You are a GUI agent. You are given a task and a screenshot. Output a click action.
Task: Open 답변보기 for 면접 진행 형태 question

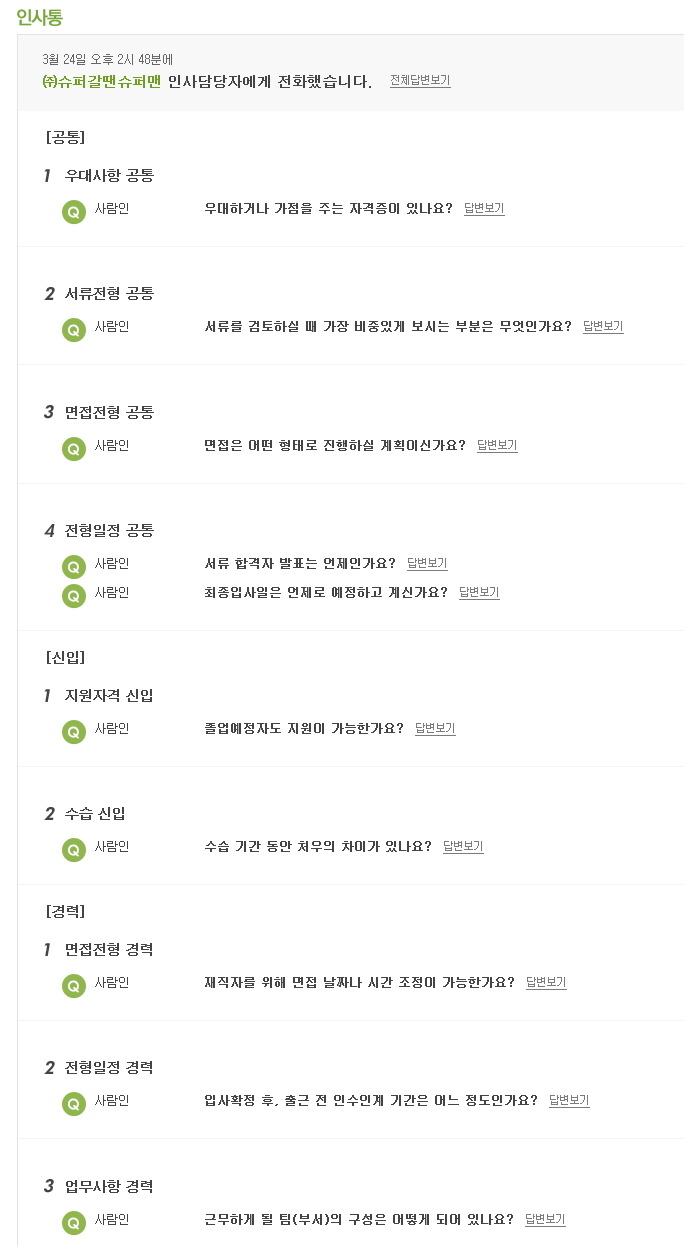(x=497, y=446)
